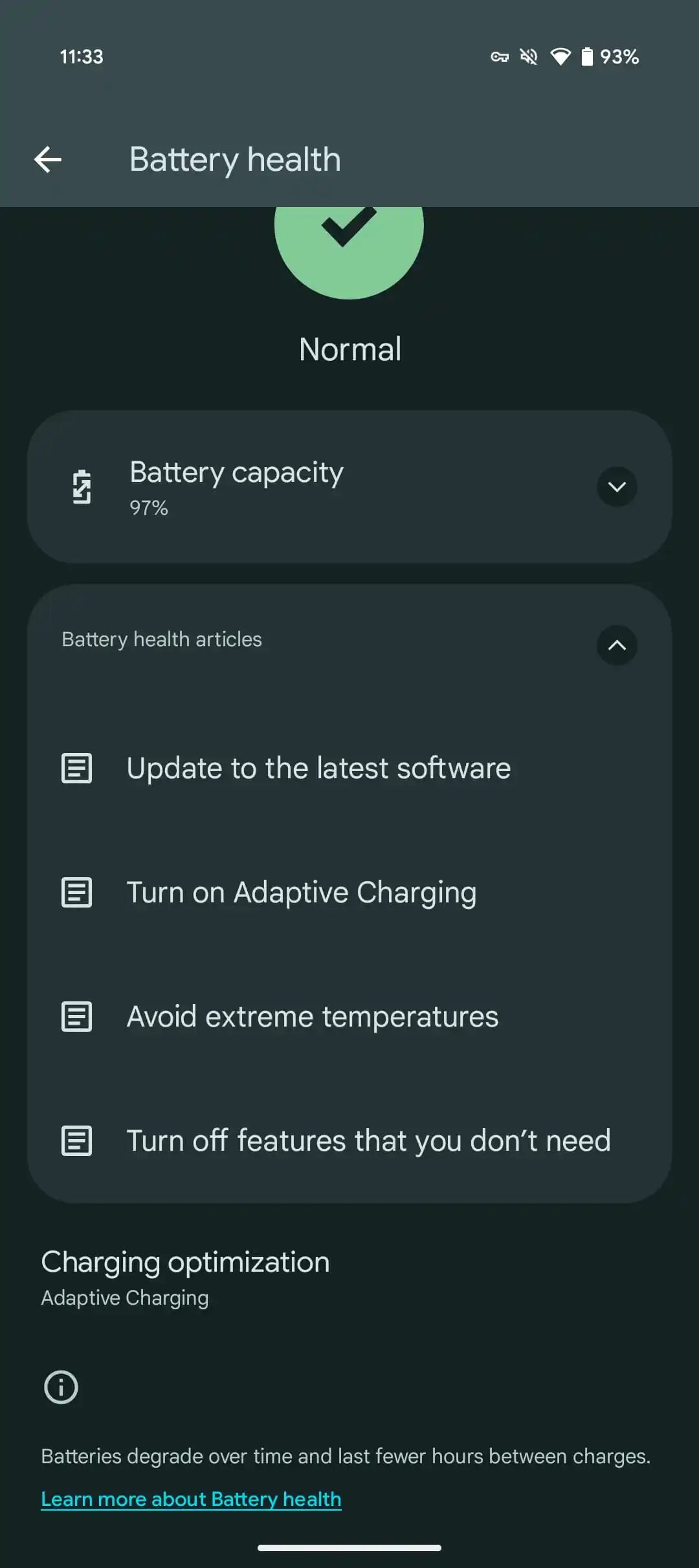Viewport: 699px width, 1568px height.
Task: Open Turn off features you don't need
Action: pyautogui.click(x=349, y=1141)
